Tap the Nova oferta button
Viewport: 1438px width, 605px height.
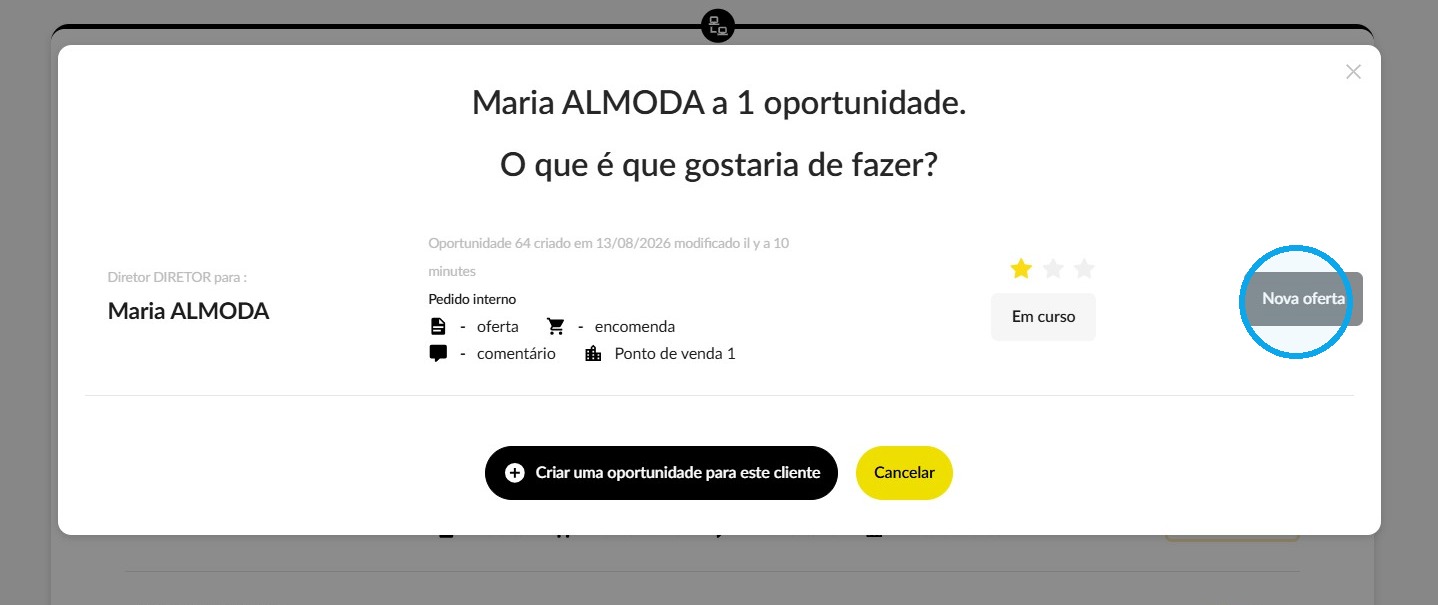click(1303, 298)
